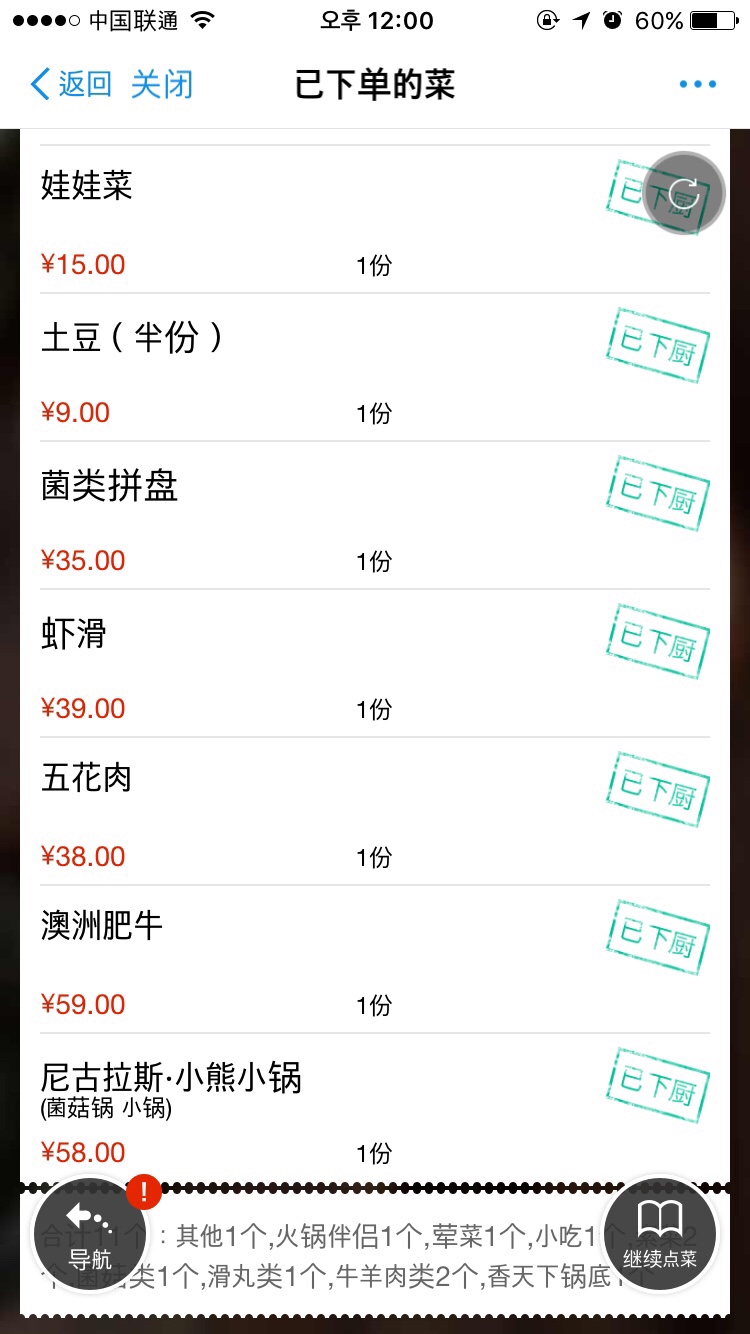
Task: Close the page with 关闭
Action: tap(162, 84)
